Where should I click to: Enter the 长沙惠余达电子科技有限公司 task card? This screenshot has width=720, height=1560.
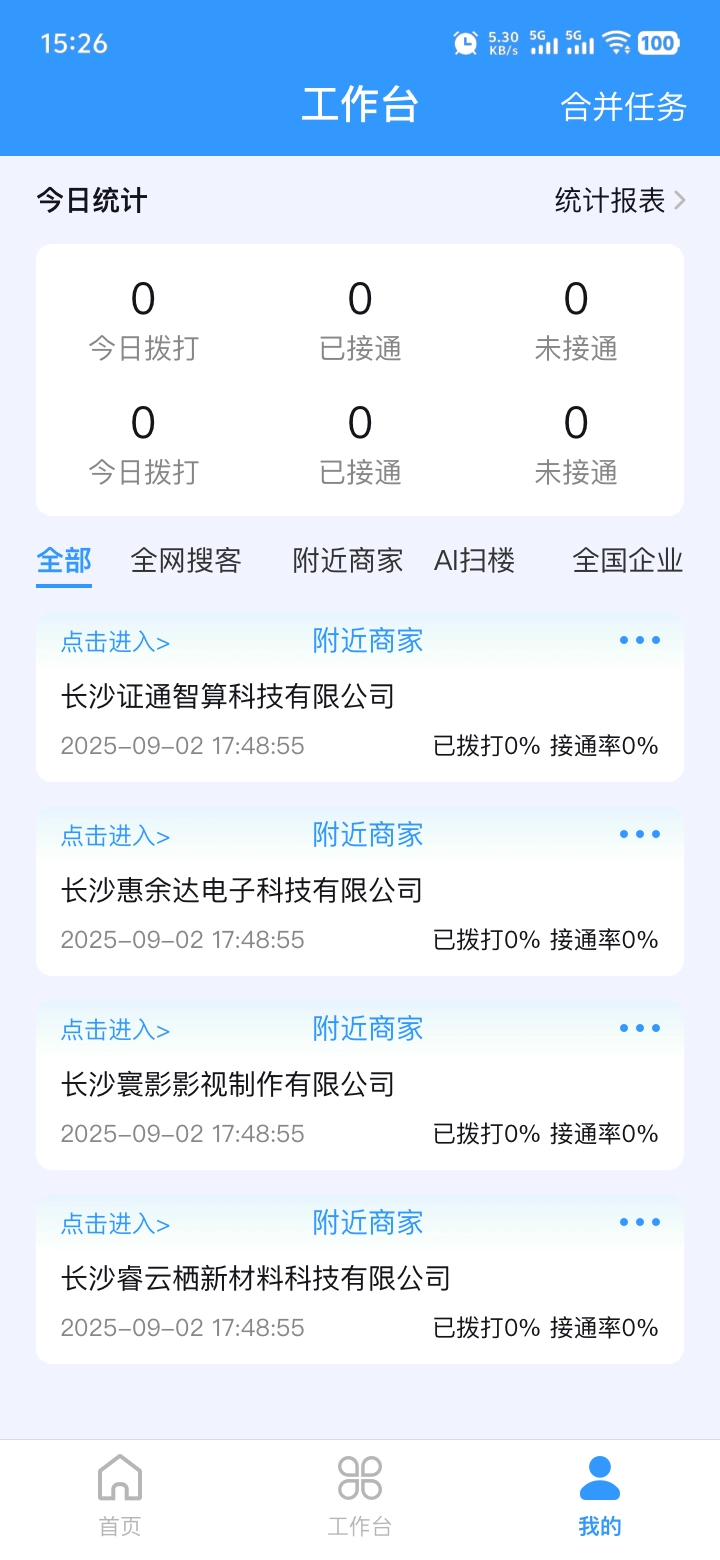115,836
